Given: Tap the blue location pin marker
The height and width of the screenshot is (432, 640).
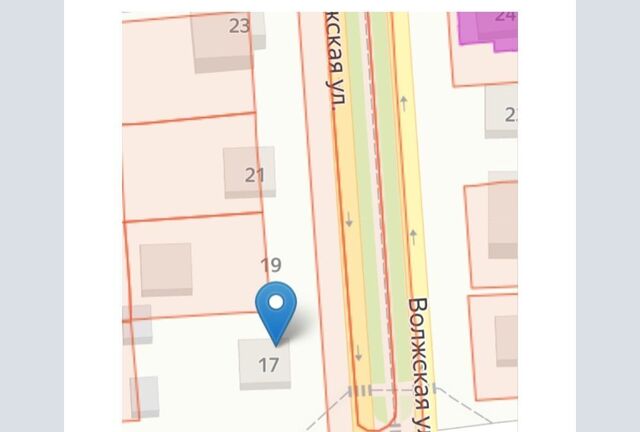Looking at the screenshot, I should (276, 307).
